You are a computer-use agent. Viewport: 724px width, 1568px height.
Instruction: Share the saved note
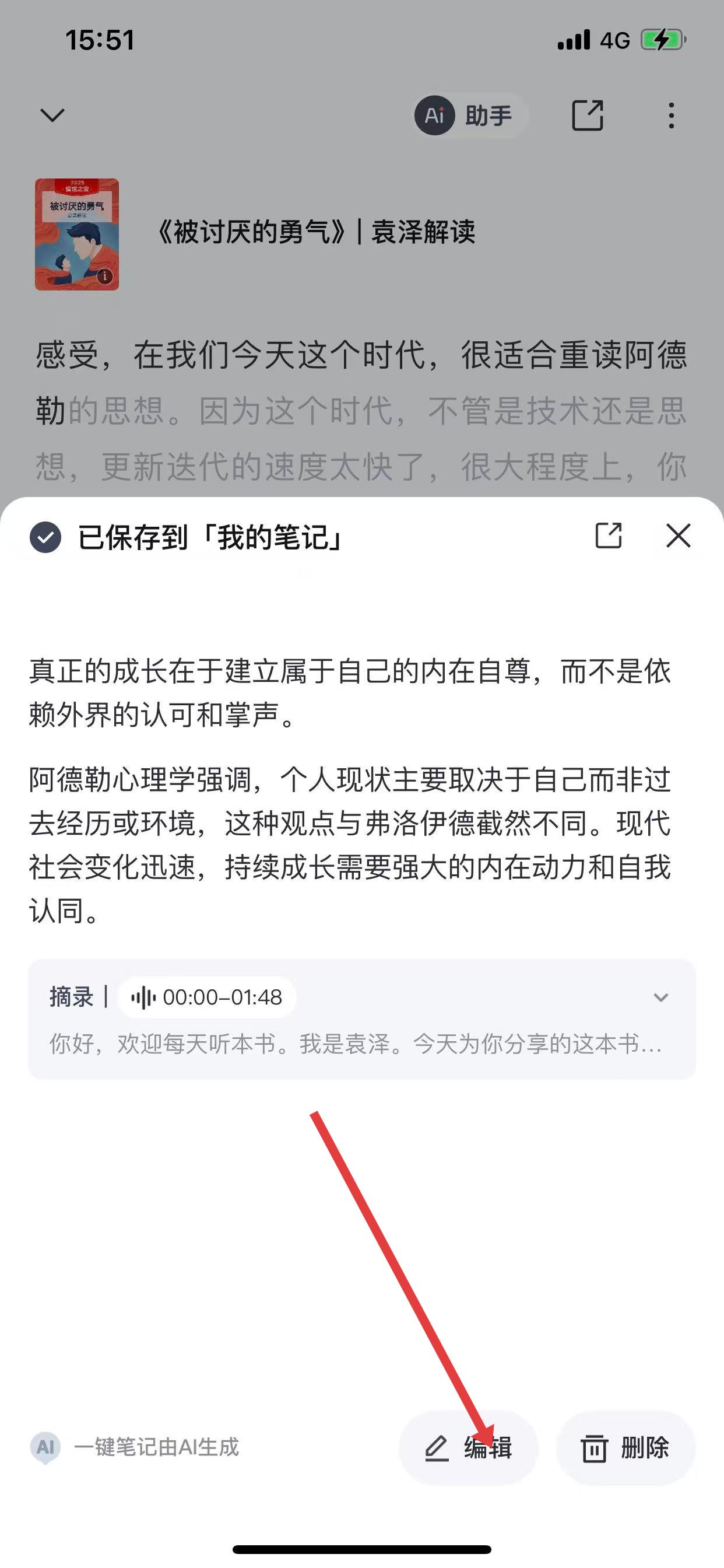pyautogui.click(x=608, y=535)
